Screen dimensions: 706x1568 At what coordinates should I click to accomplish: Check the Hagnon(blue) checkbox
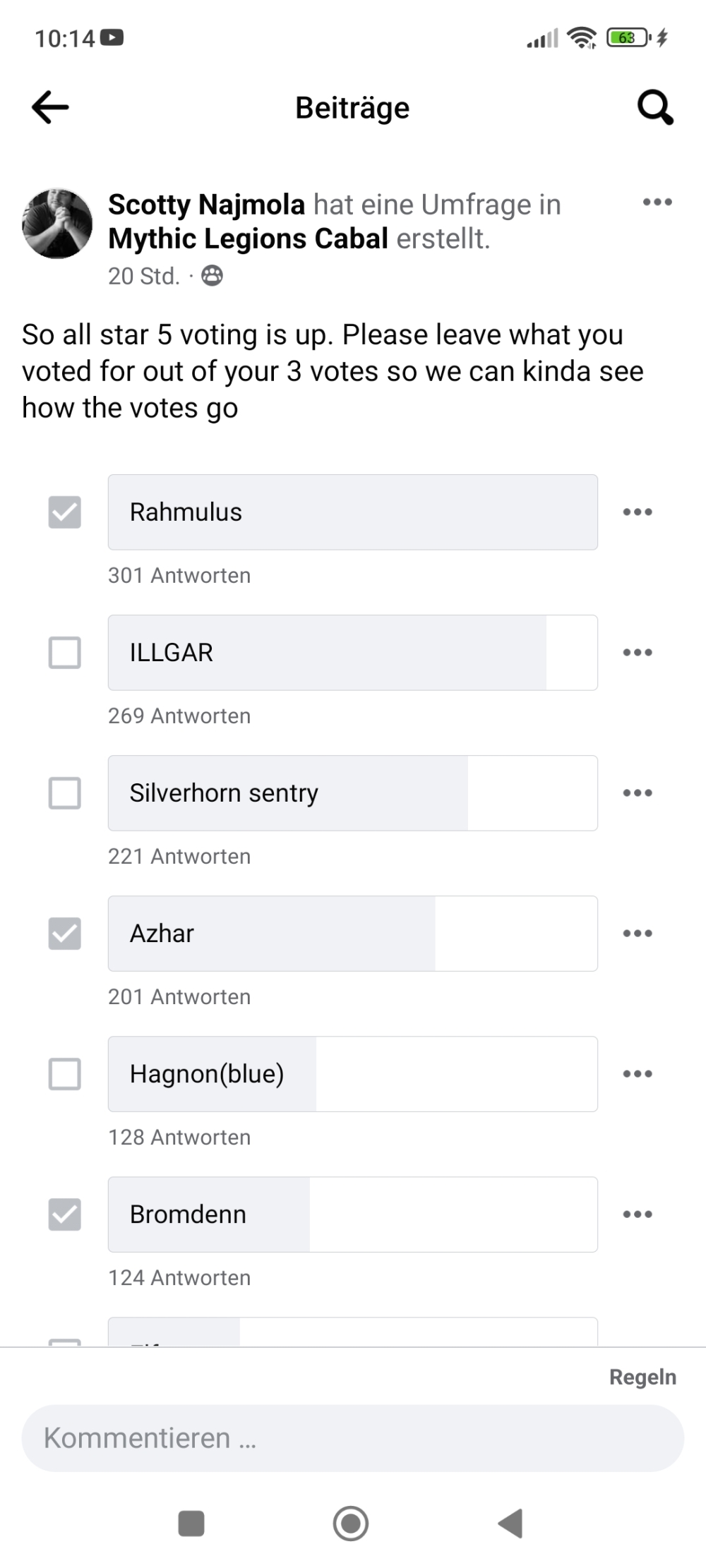(x=64, y=1074)
